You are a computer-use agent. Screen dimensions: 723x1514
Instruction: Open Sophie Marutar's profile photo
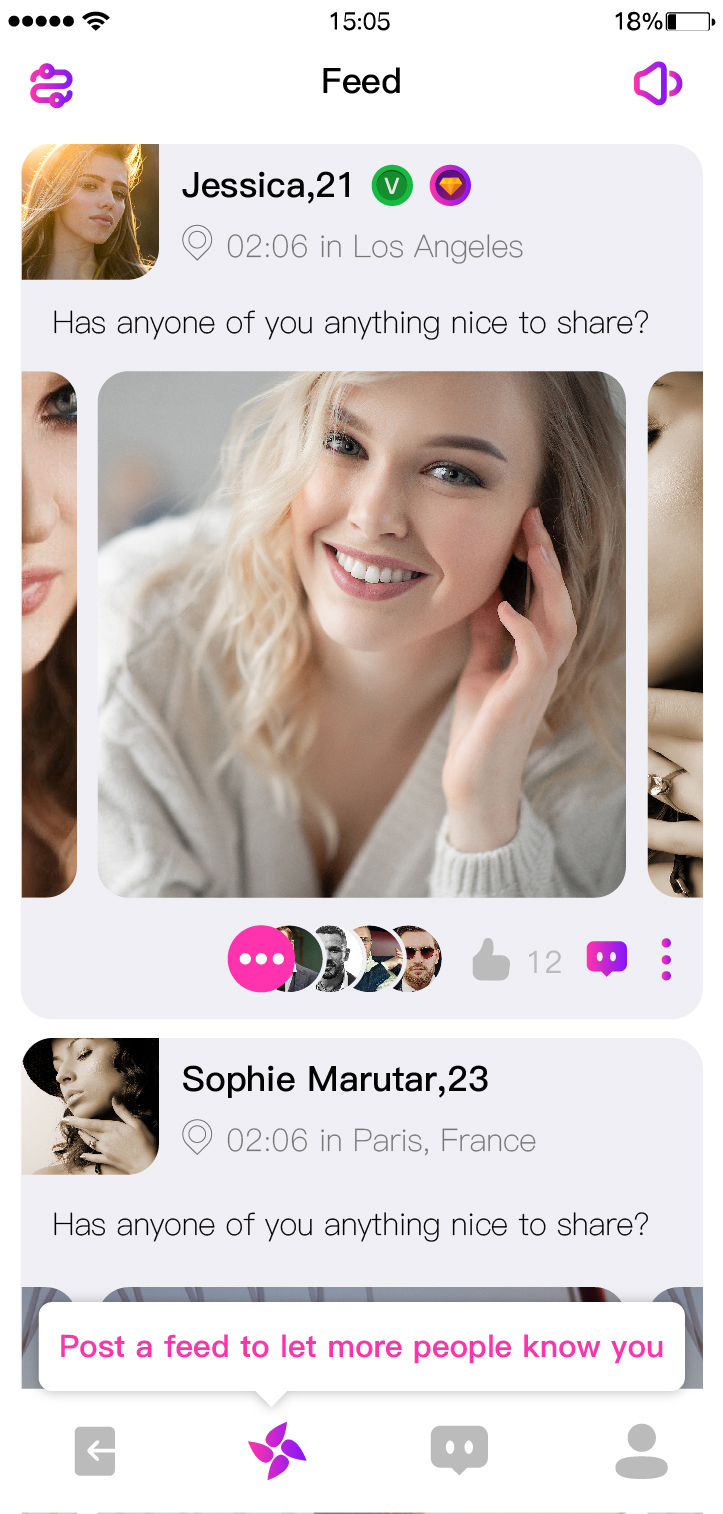90,1106
